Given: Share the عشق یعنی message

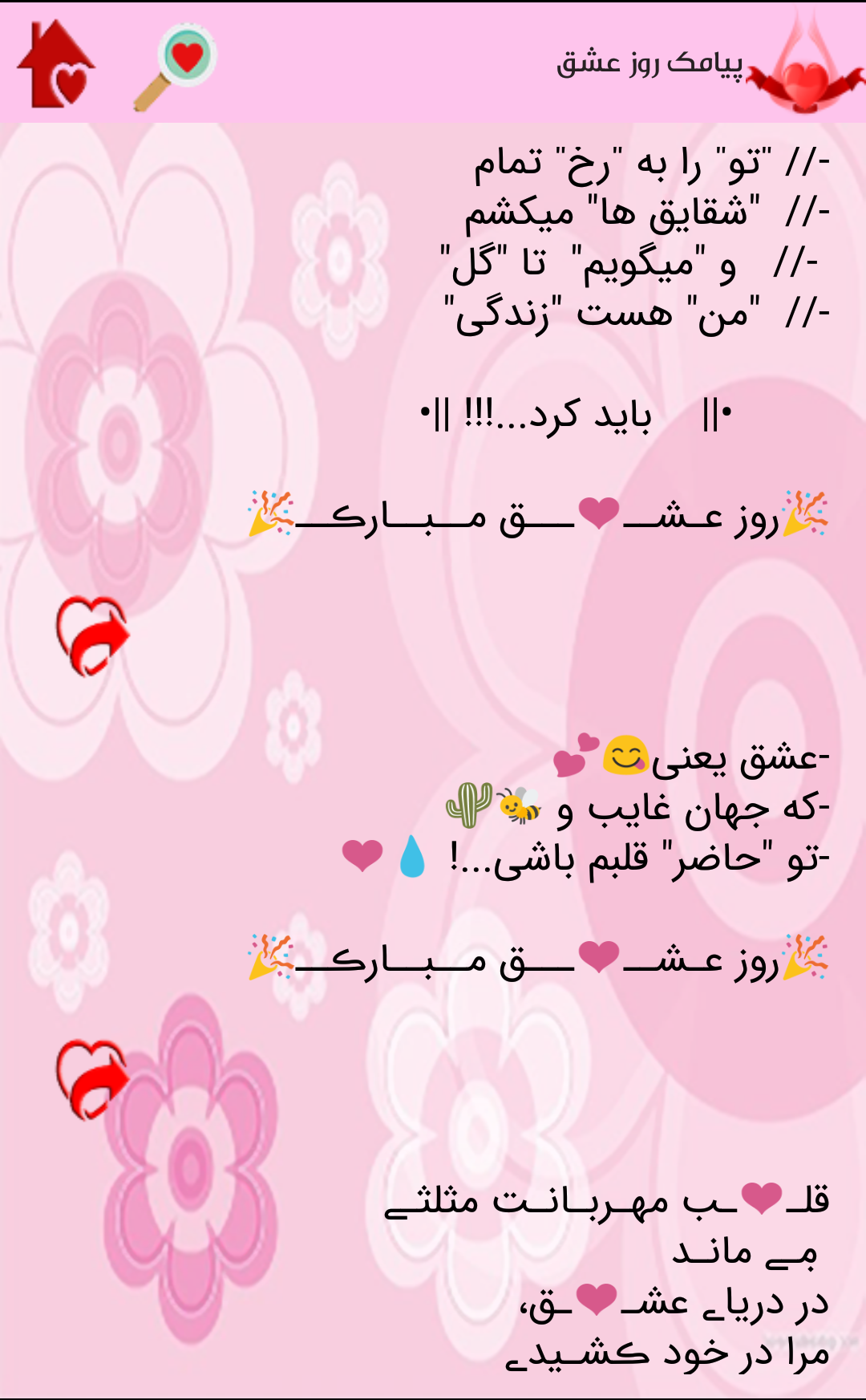Looking at the screenshot, I should tap(92, 1079).
